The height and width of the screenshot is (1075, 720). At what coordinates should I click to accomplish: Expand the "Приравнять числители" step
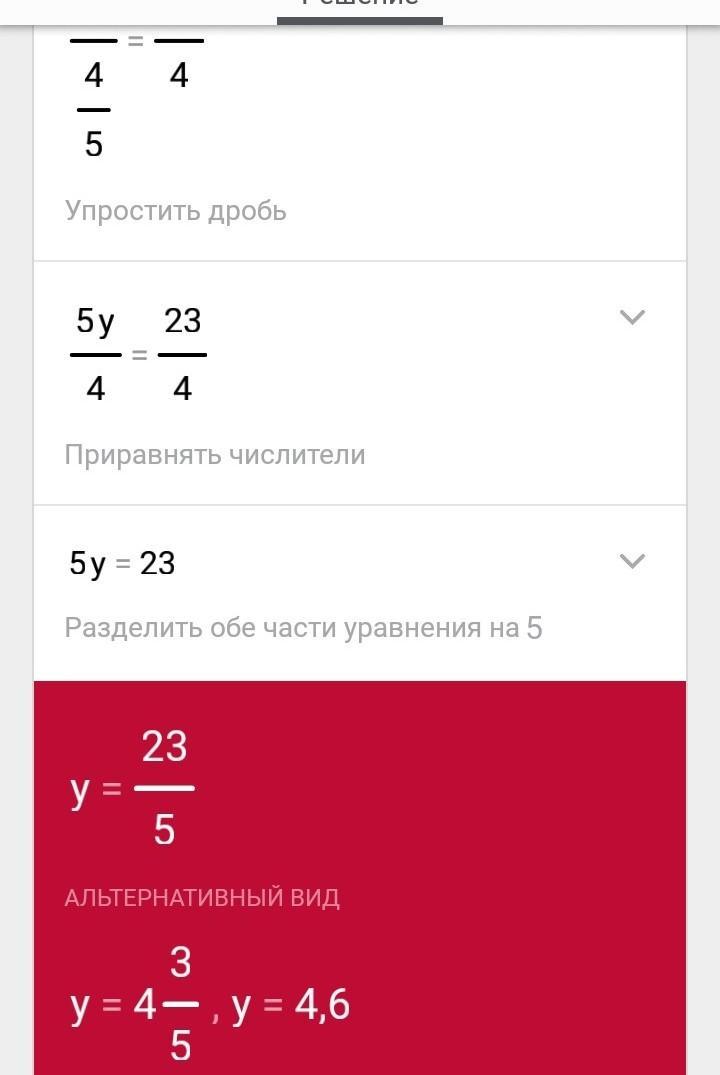pos(632,318)
